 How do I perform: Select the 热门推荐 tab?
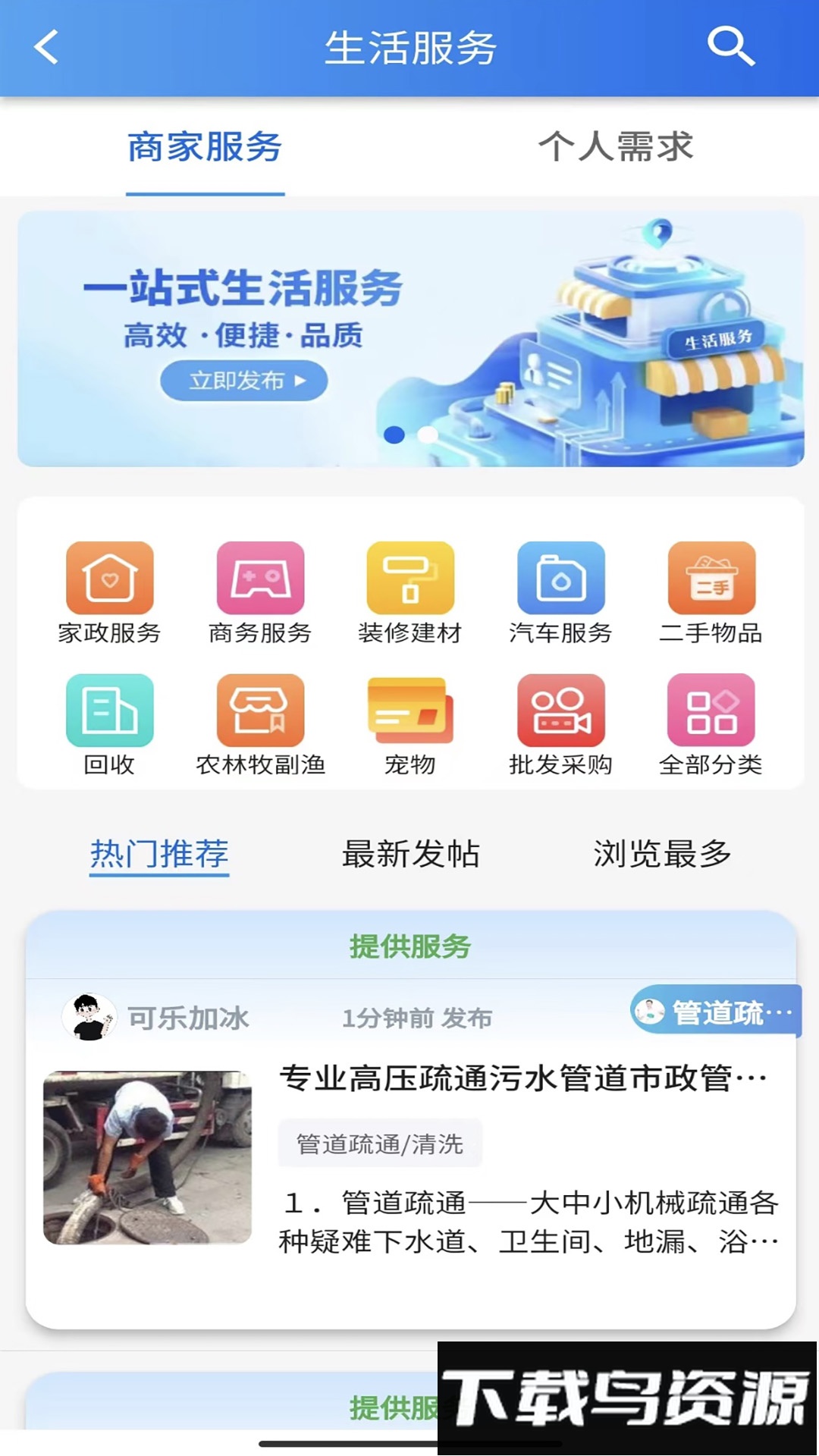pos(159,854)
